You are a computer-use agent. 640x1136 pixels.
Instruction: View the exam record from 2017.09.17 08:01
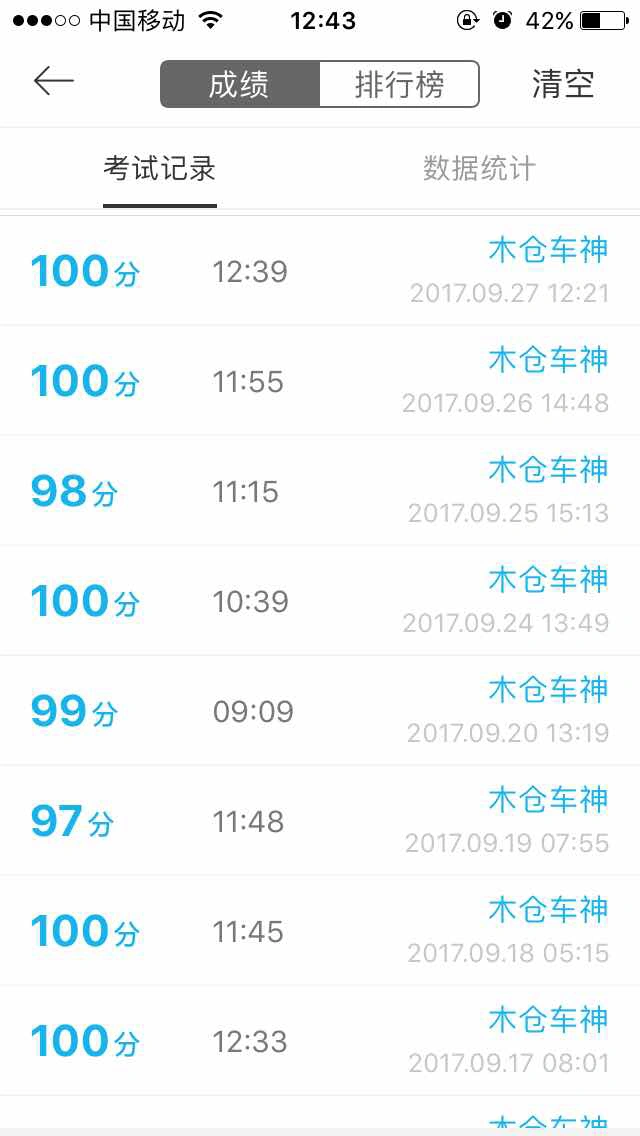320,1041
